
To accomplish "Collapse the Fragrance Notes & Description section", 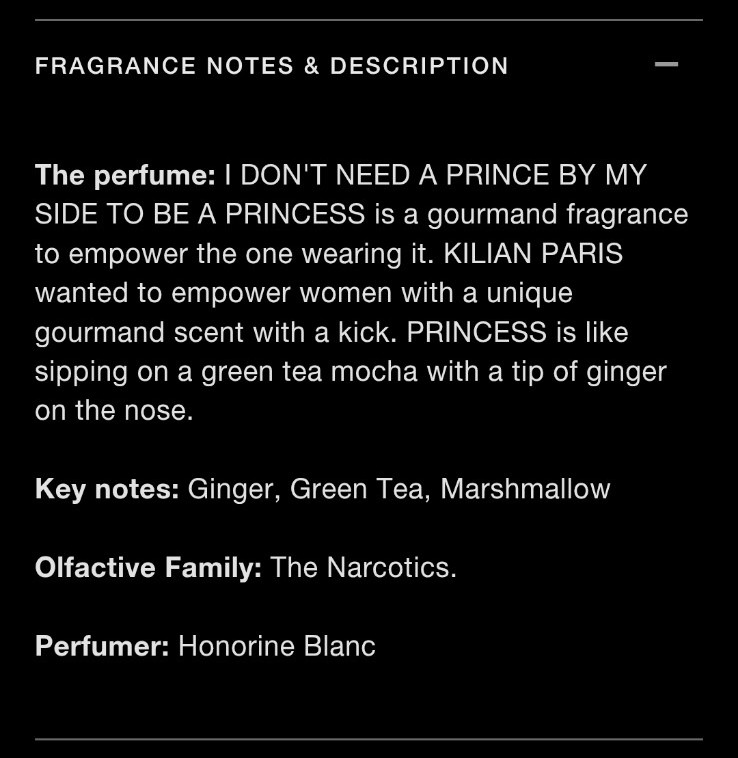I will (x=666, y=65).
